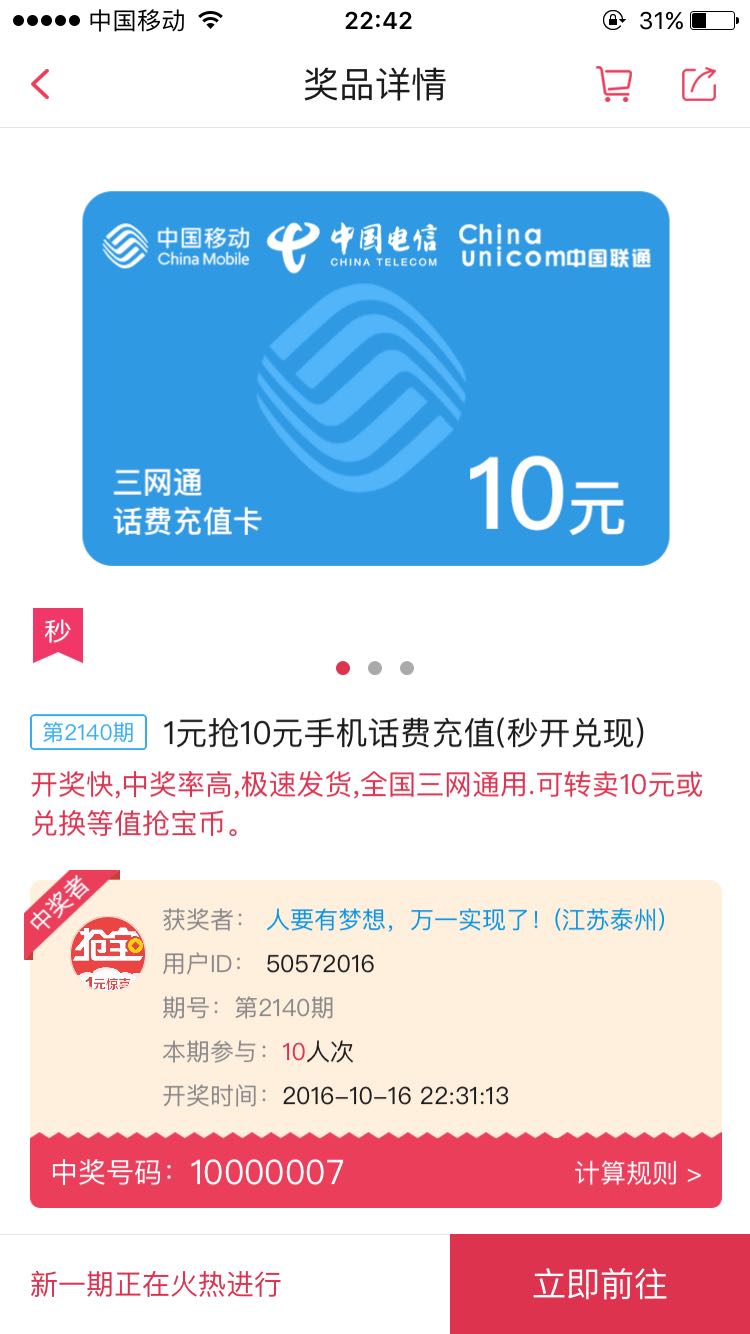The width and height of the screenshot is (750, 1334).
Task: Share this prize detail page
Action: pos(700,84)
